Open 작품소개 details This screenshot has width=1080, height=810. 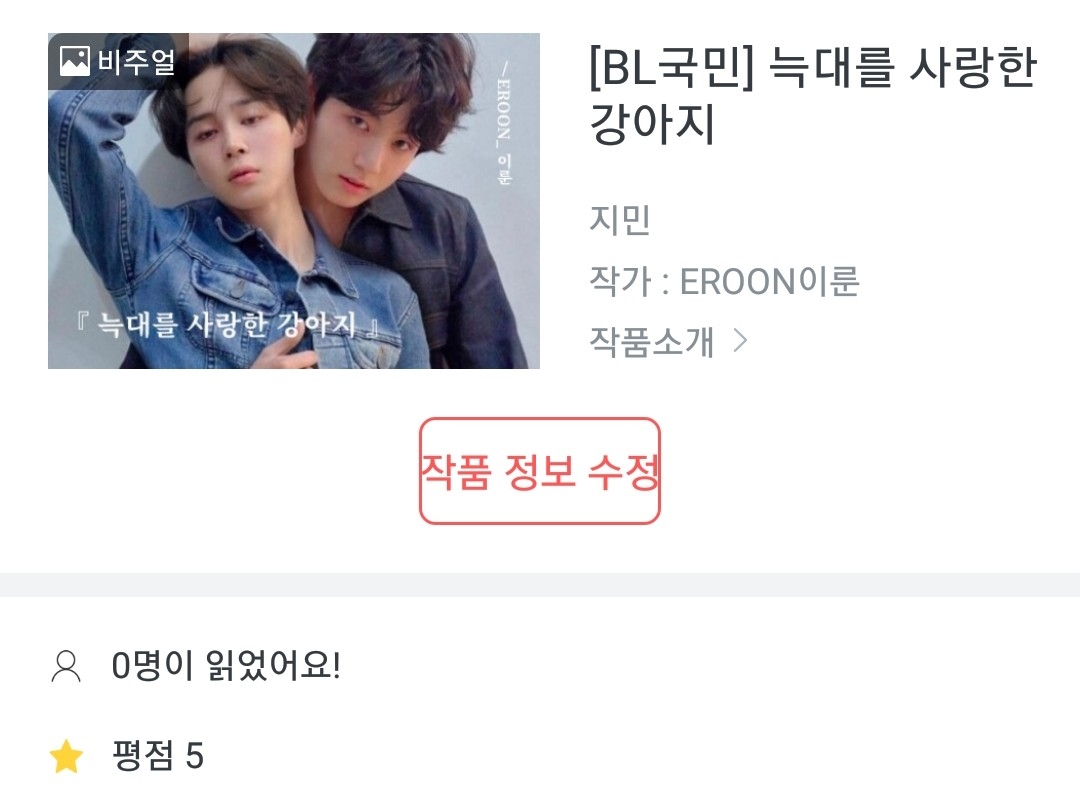click(x=668, y=341)
